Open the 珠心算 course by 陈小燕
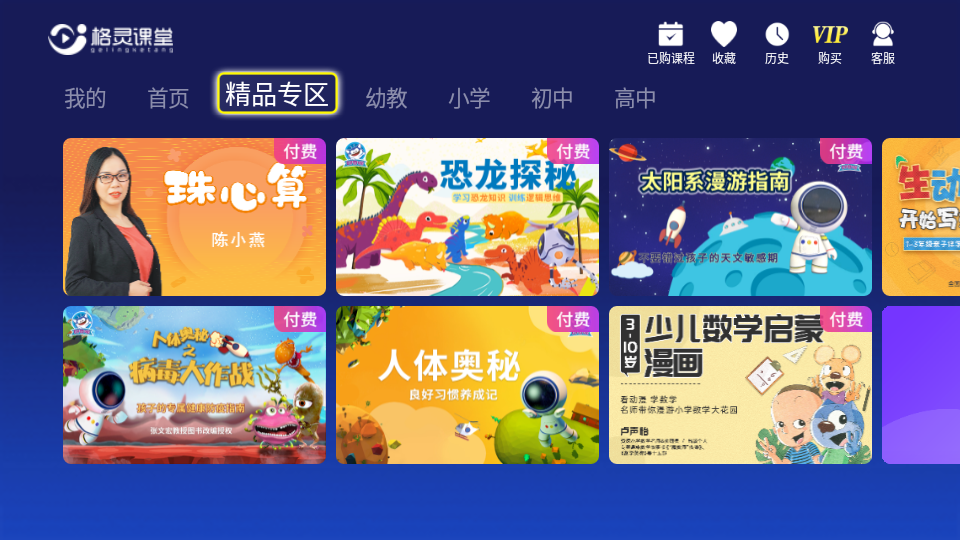This screenshot has height=540, width=960. pos(194,217)
